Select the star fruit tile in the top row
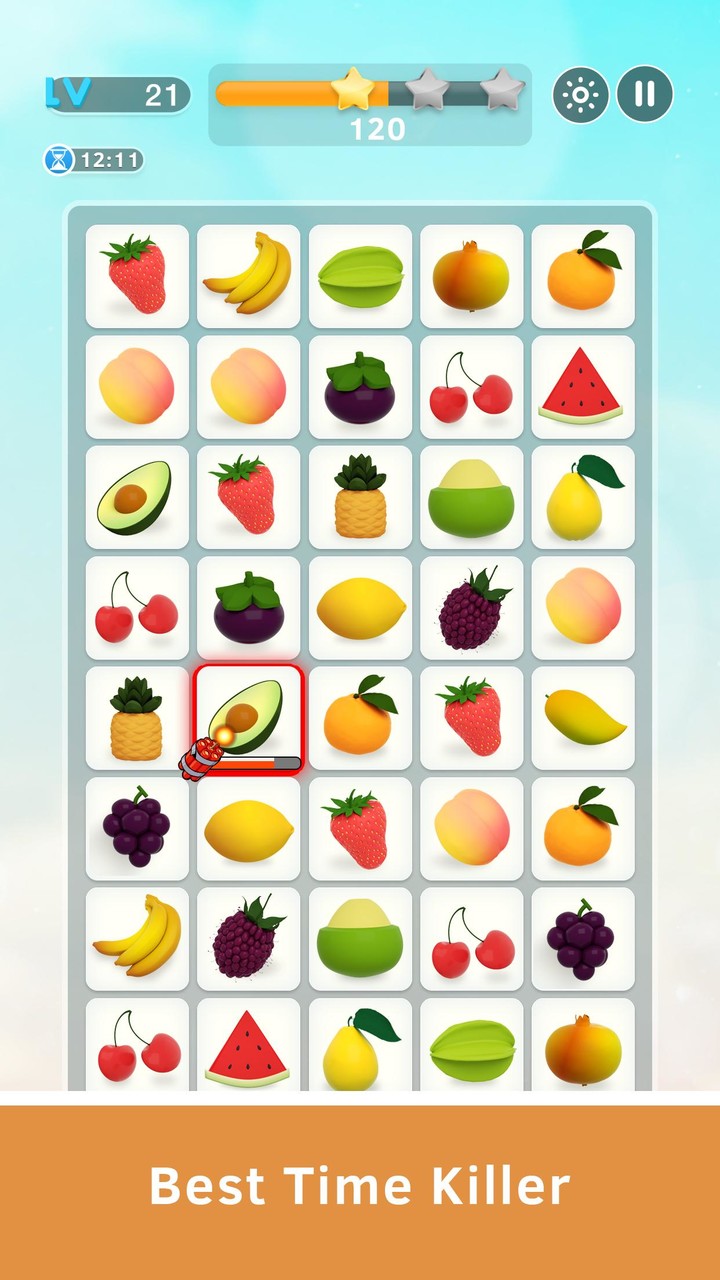This screenshot has width=720, height=1280. pos(359,275)
